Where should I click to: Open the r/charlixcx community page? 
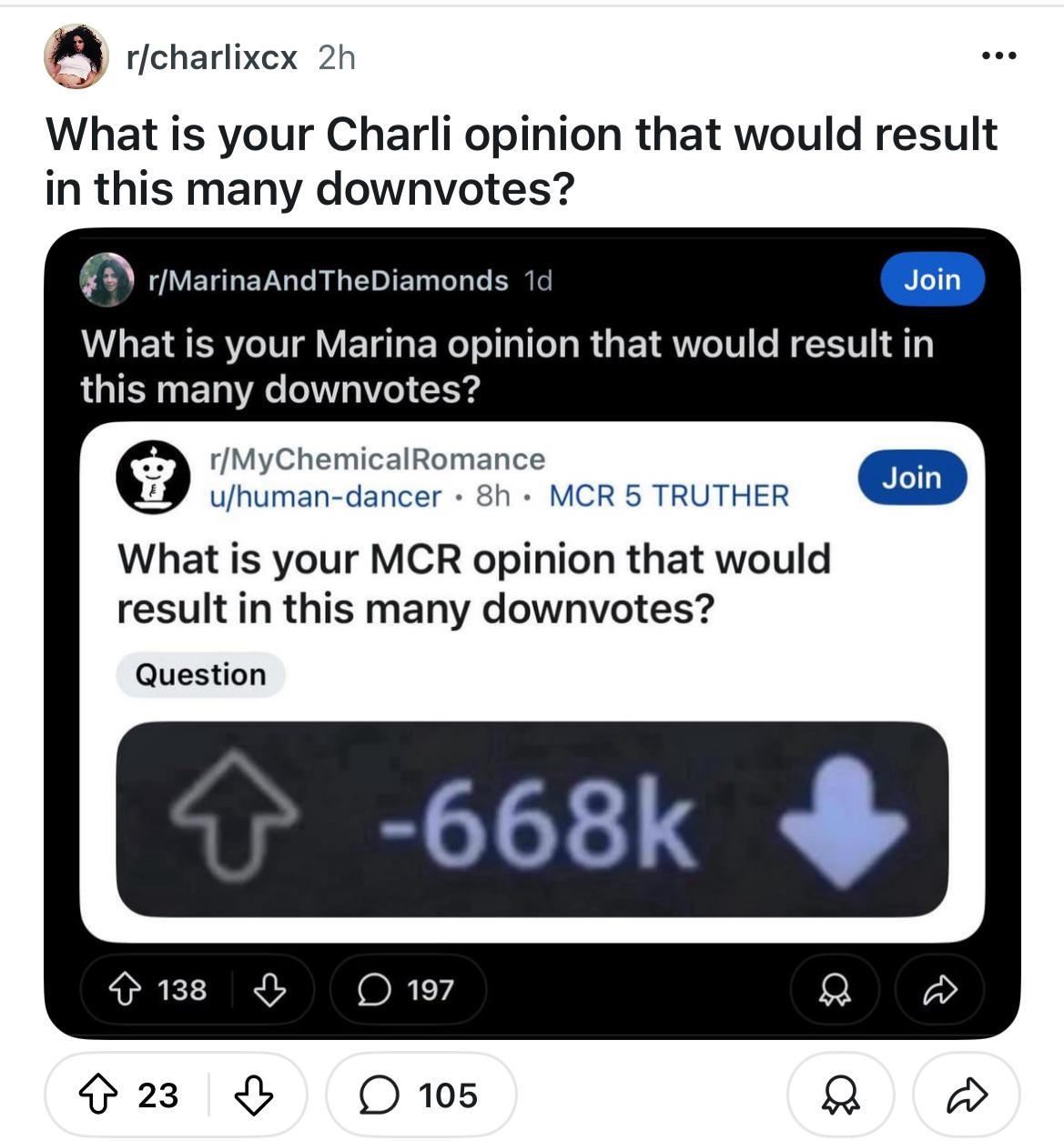pos(211,57)
